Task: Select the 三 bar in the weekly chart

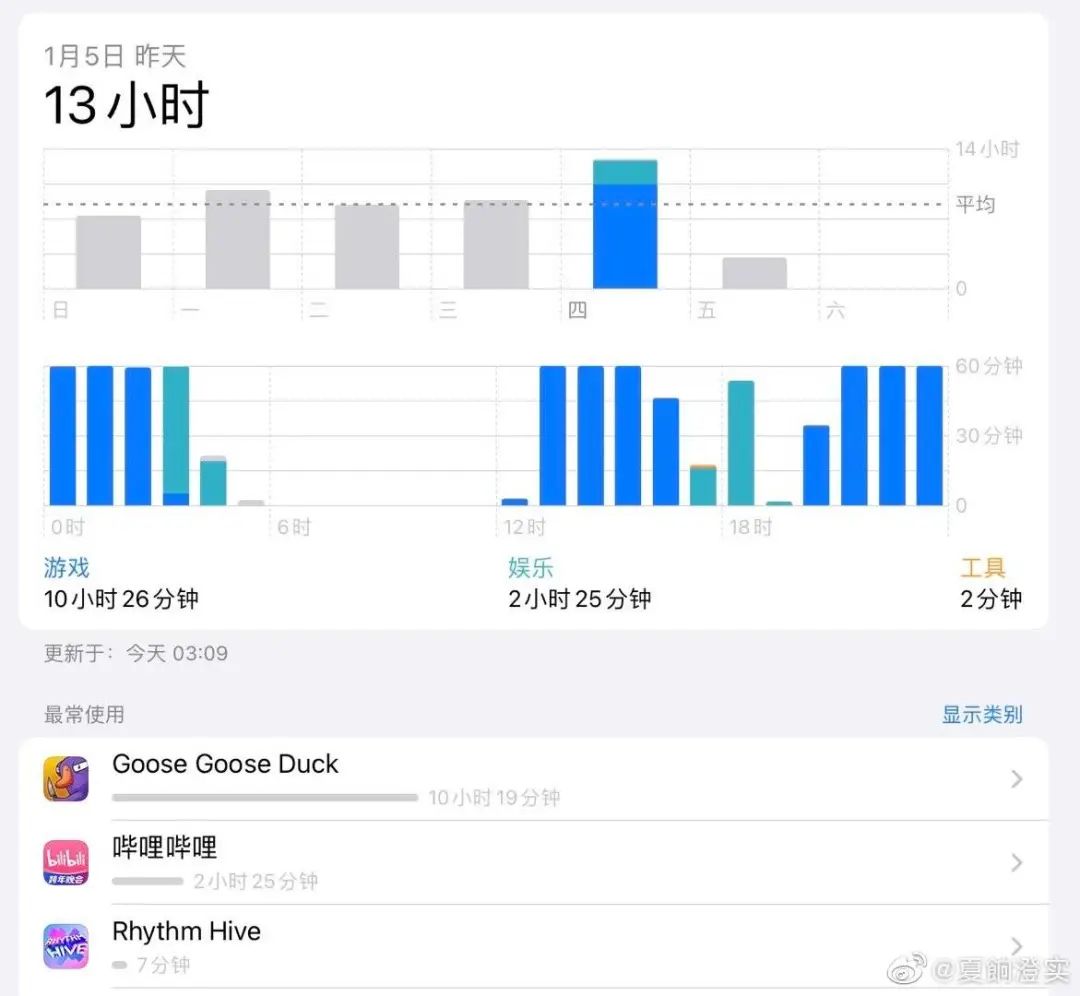Action: click(495, 245)
